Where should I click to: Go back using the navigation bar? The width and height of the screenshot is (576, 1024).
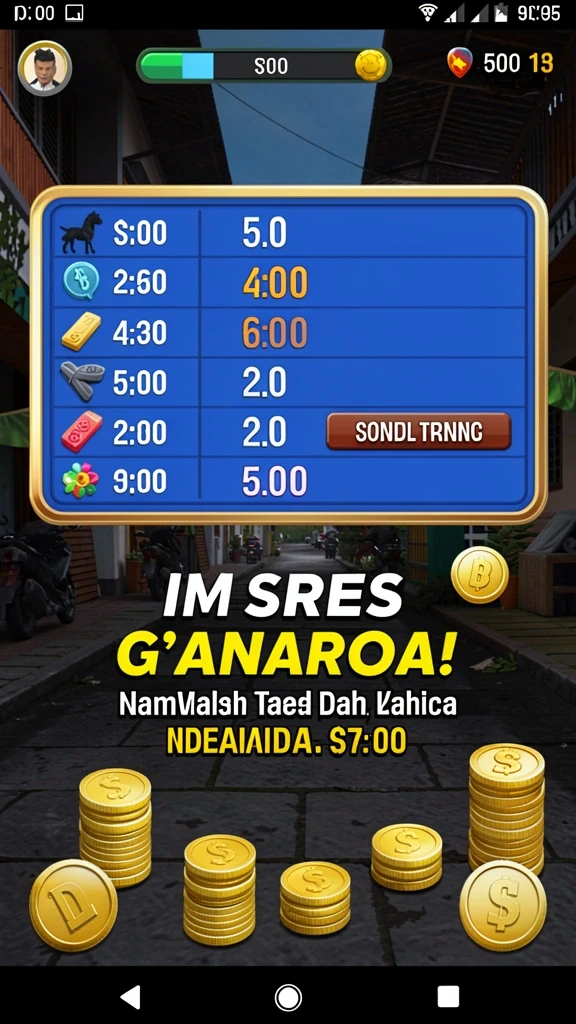(x=131, y=997)
